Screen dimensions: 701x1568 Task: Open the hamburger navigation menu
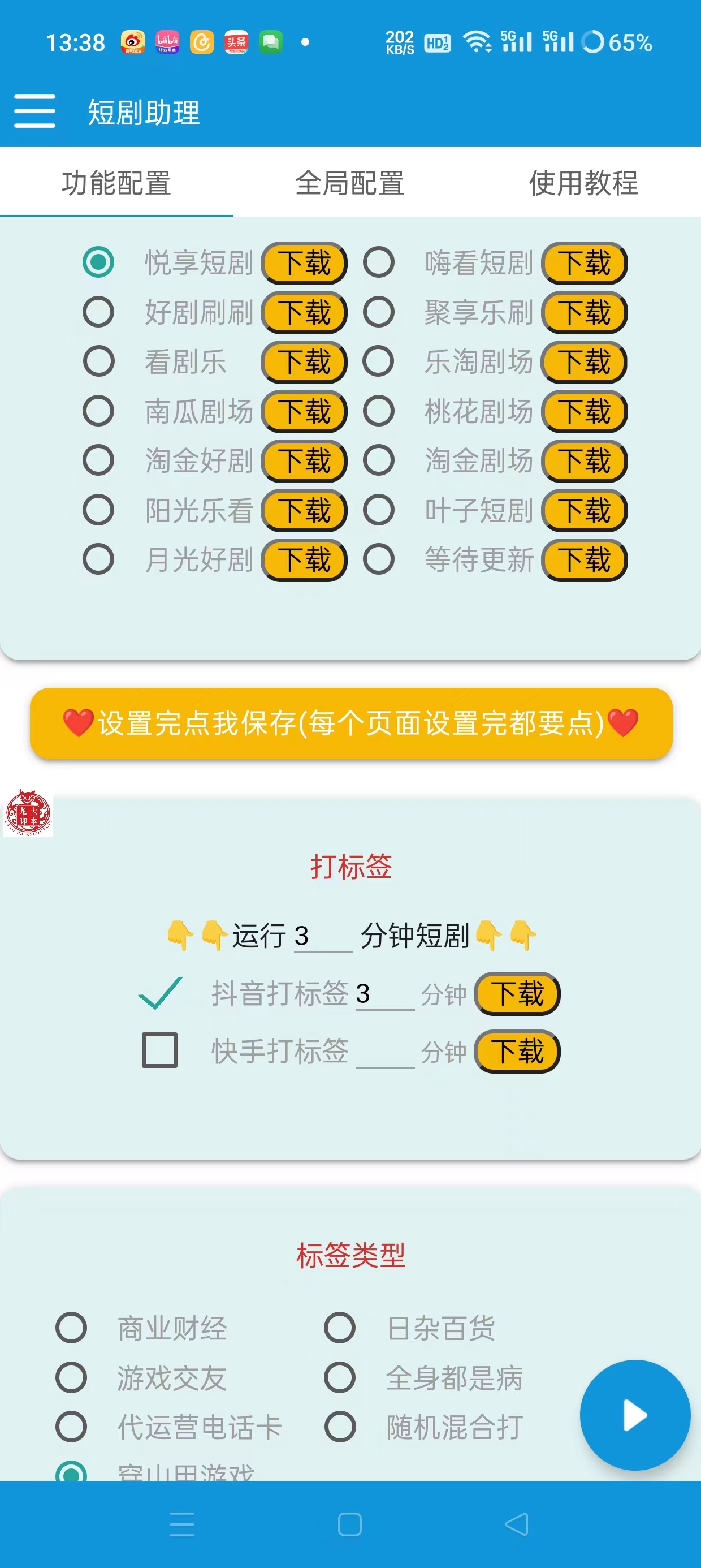pos(34,113)
